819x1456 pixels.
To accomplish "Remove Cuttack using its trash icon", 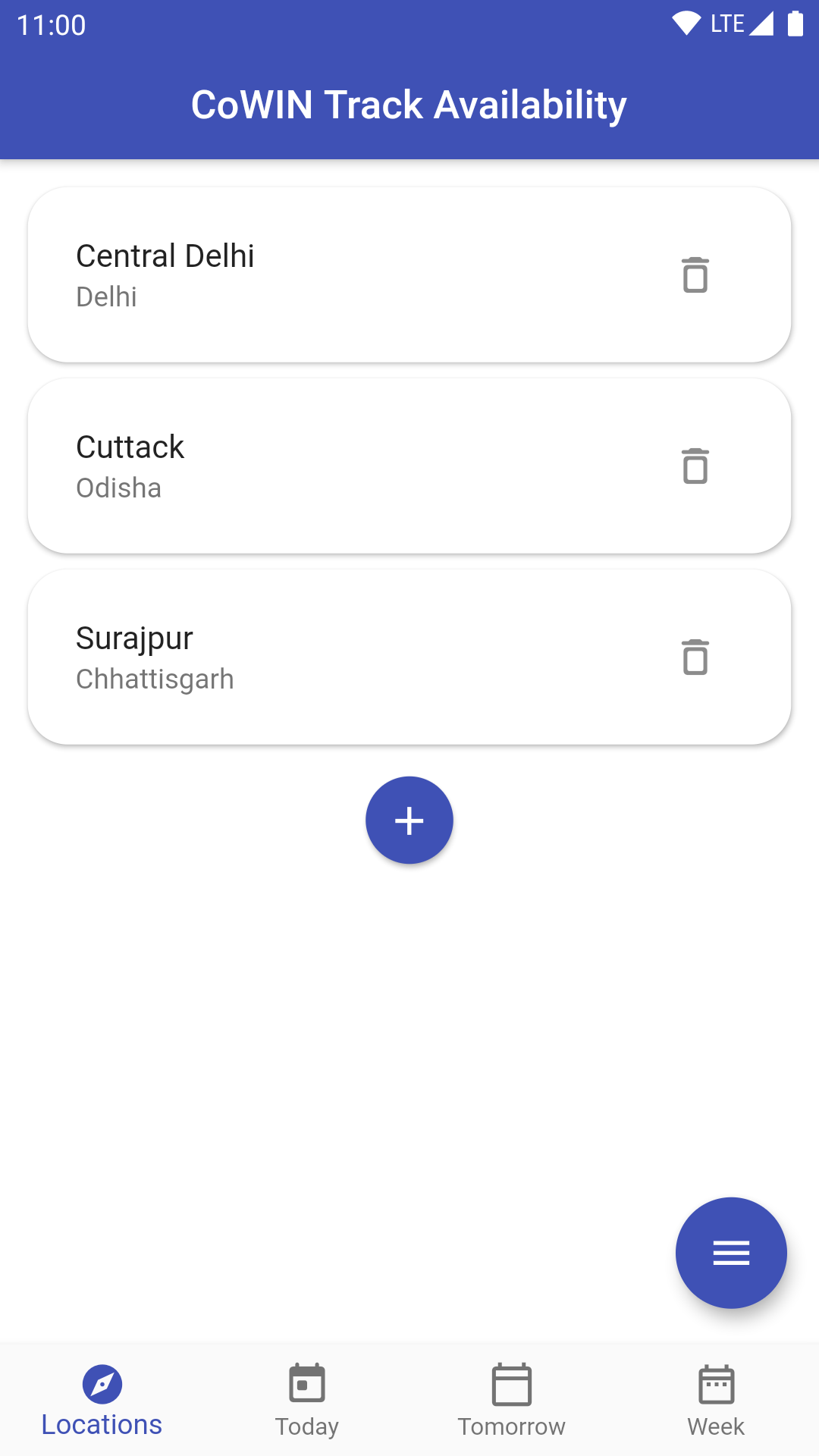I will 695,466.
